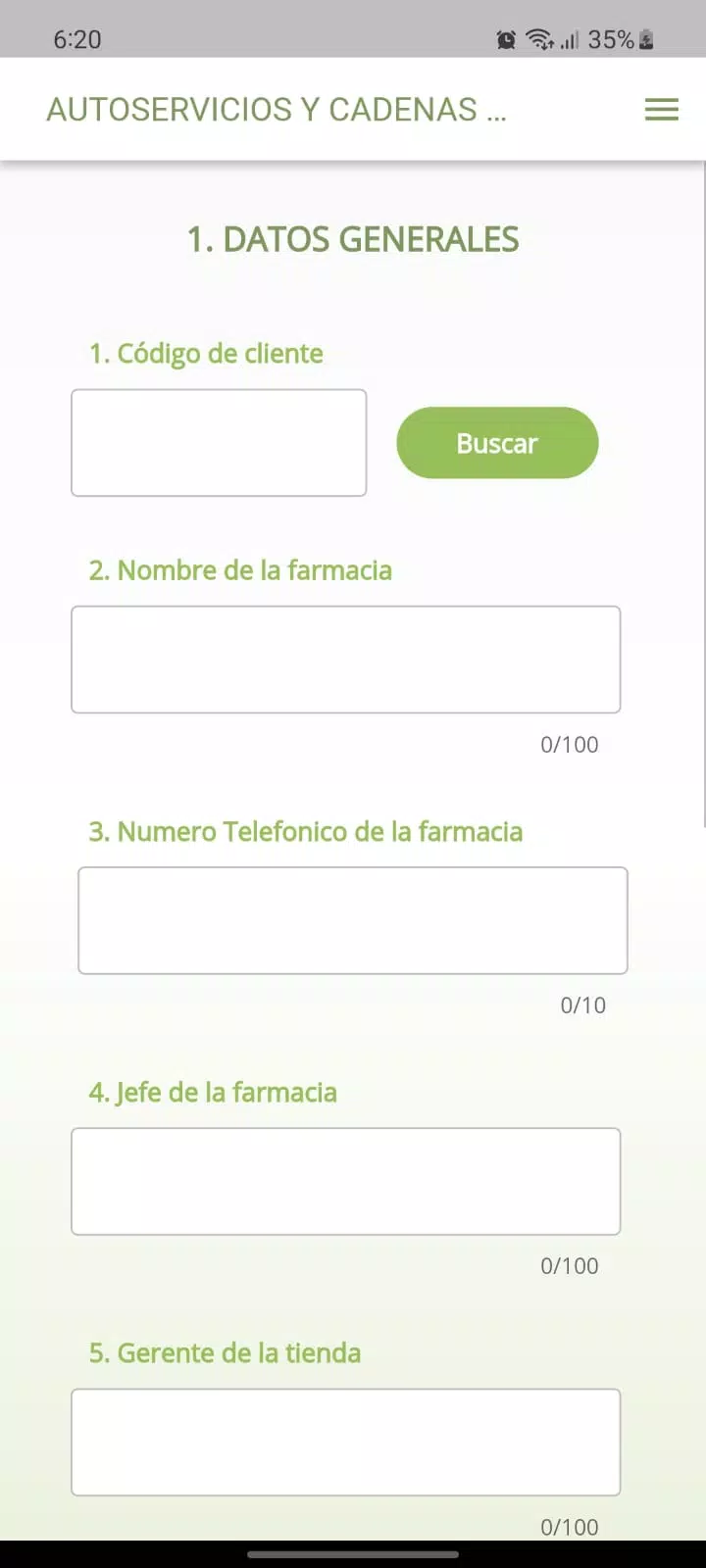Open the hamburger menu
This screenshot has height=1568, width=706.
pos(662,110)
